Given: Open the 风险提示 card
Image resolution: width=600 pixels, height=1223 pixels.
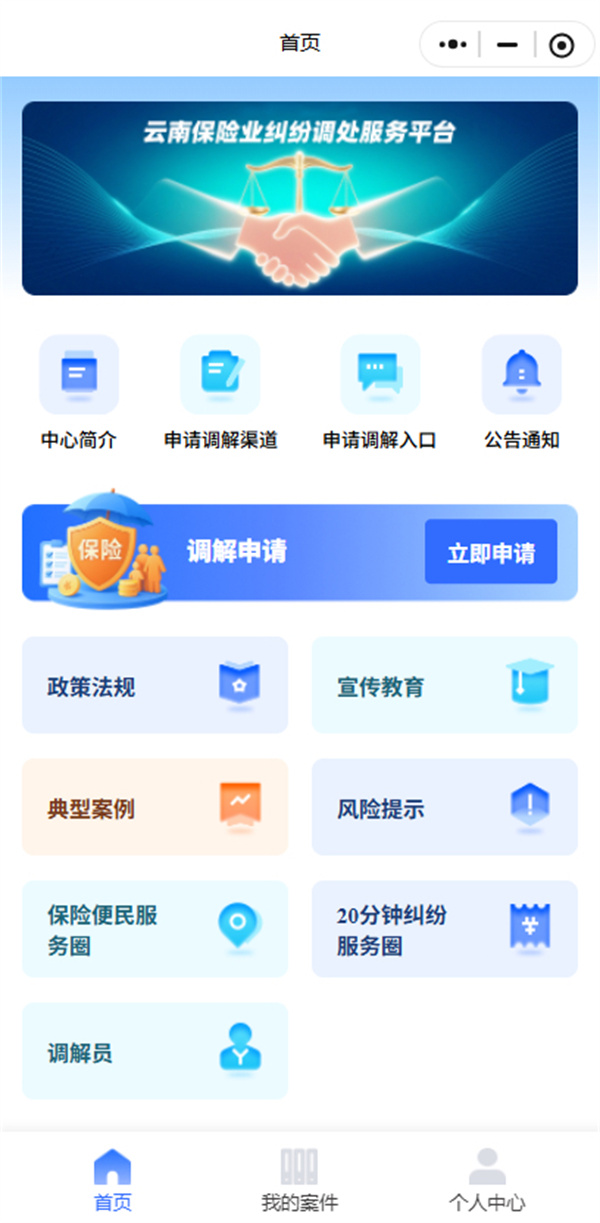Looking at the screenshot, I should pyautogui.click(x=445, y=807).
